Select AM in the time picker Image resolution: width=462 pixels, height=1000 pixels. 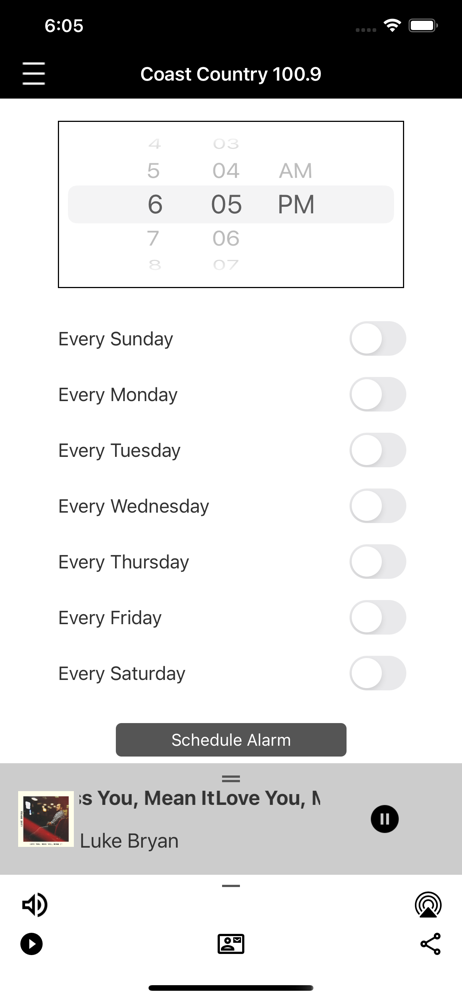tap(295, 171)
